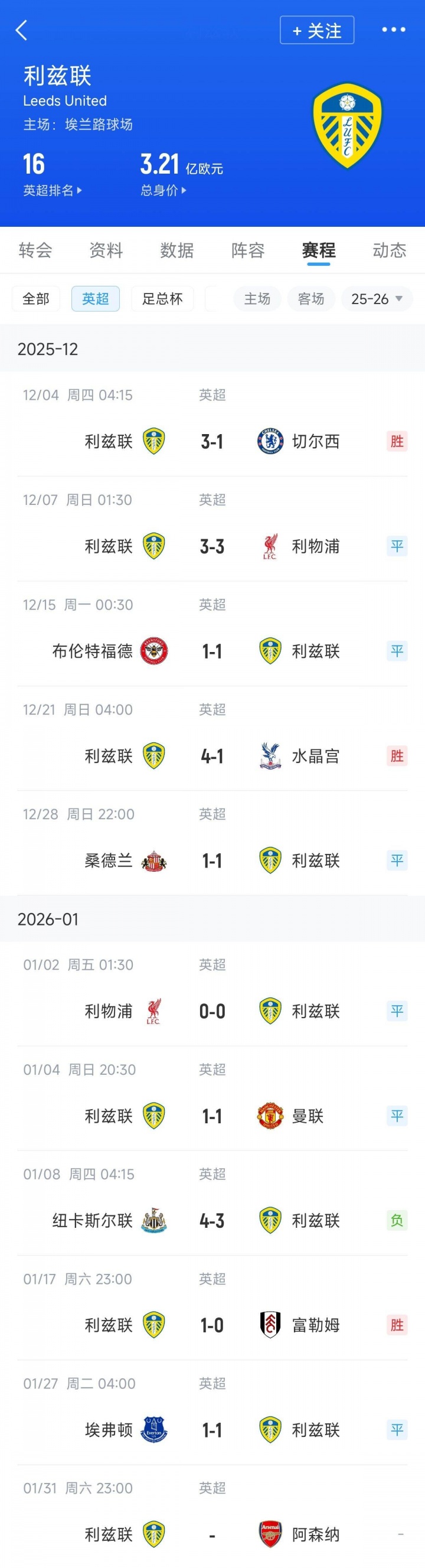Go back using the top arrow
Image resolution: width=425 pixels, height=1568 pixels.
pyautogui.click(x=22, y=30)
